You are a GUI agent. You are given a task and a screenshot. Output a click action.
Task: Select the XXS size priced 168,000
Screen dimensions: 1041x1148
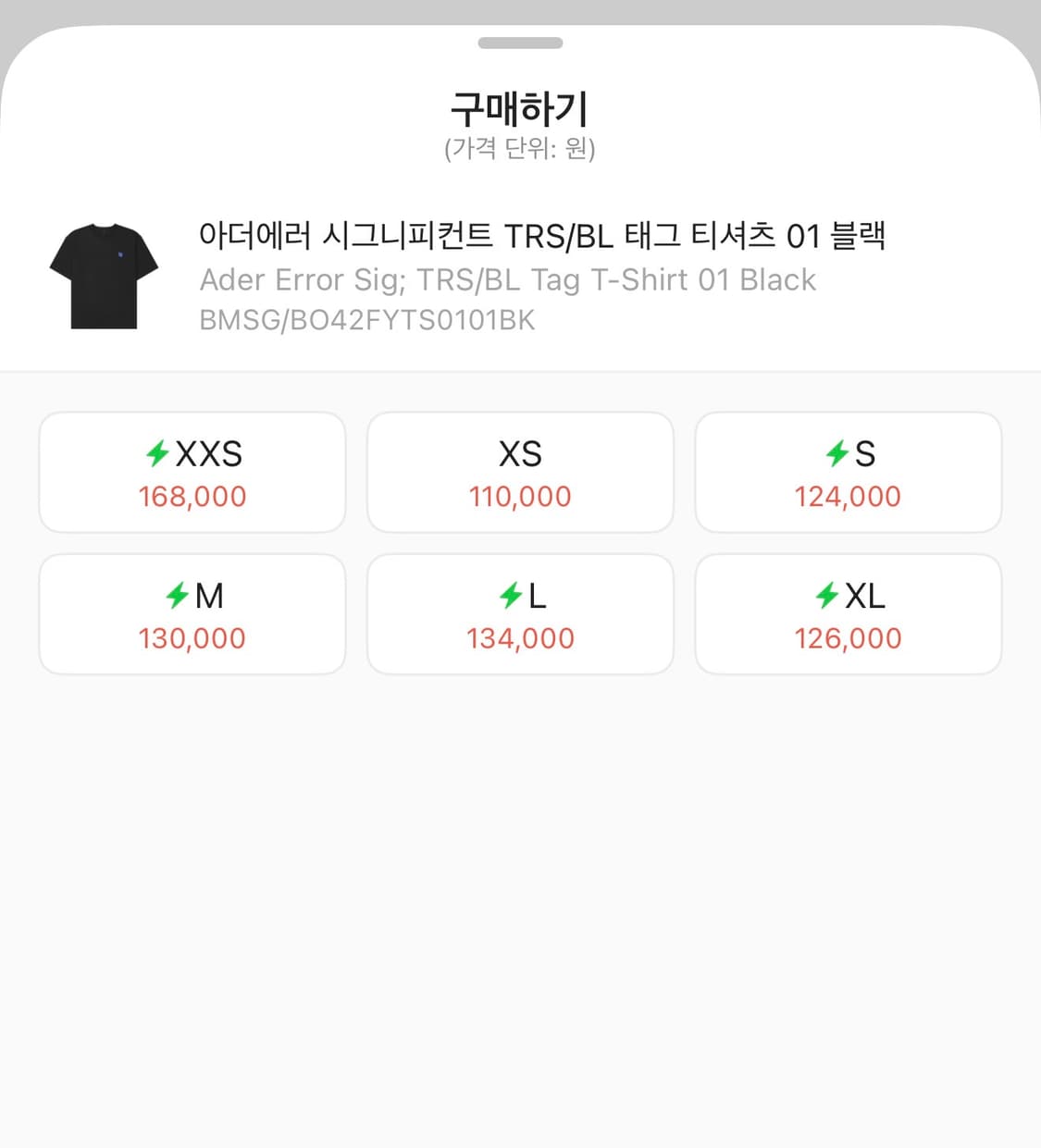pyautogui.click(x=192, y=472)
